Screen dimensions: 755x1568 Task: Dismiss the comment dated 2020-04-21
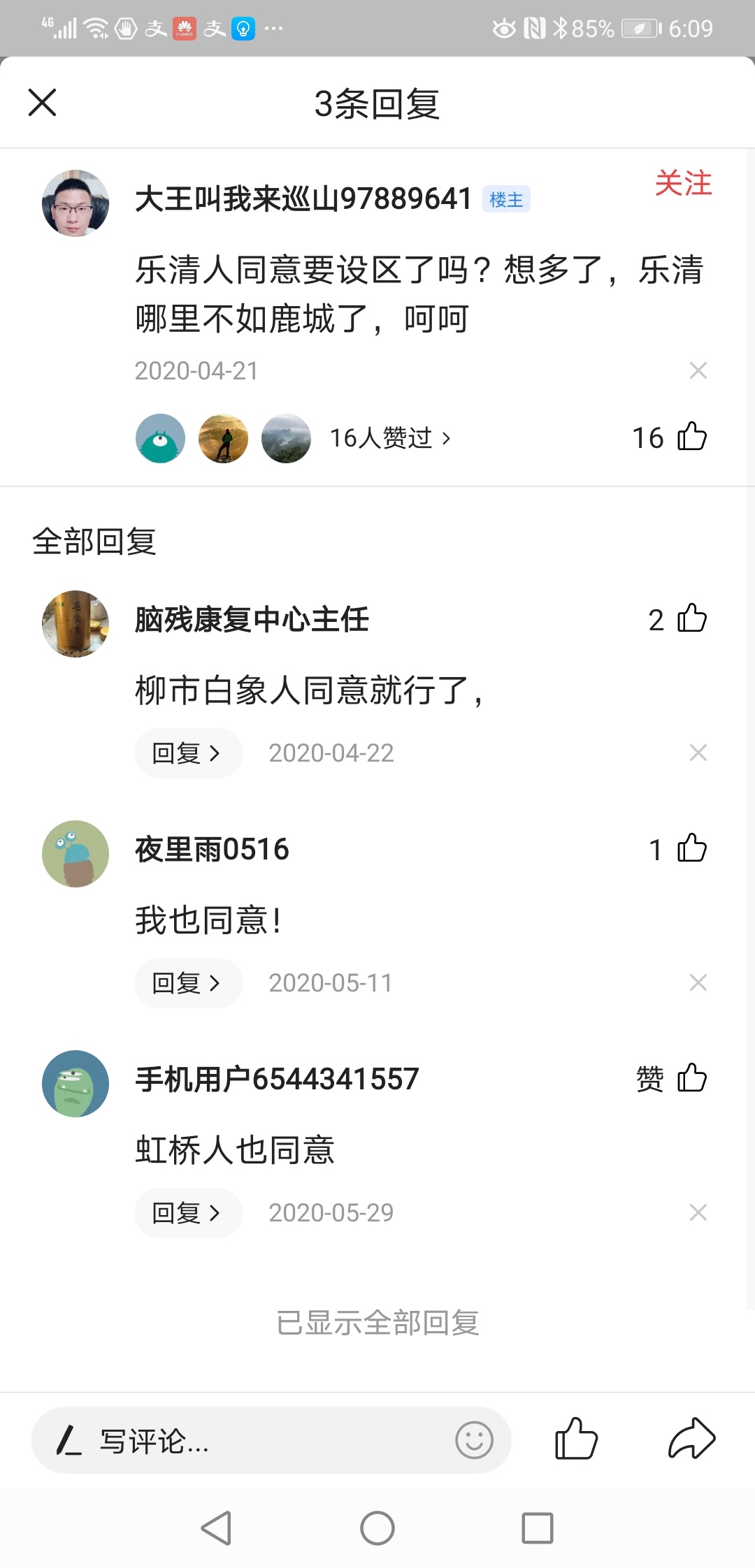tap(698, 370)
